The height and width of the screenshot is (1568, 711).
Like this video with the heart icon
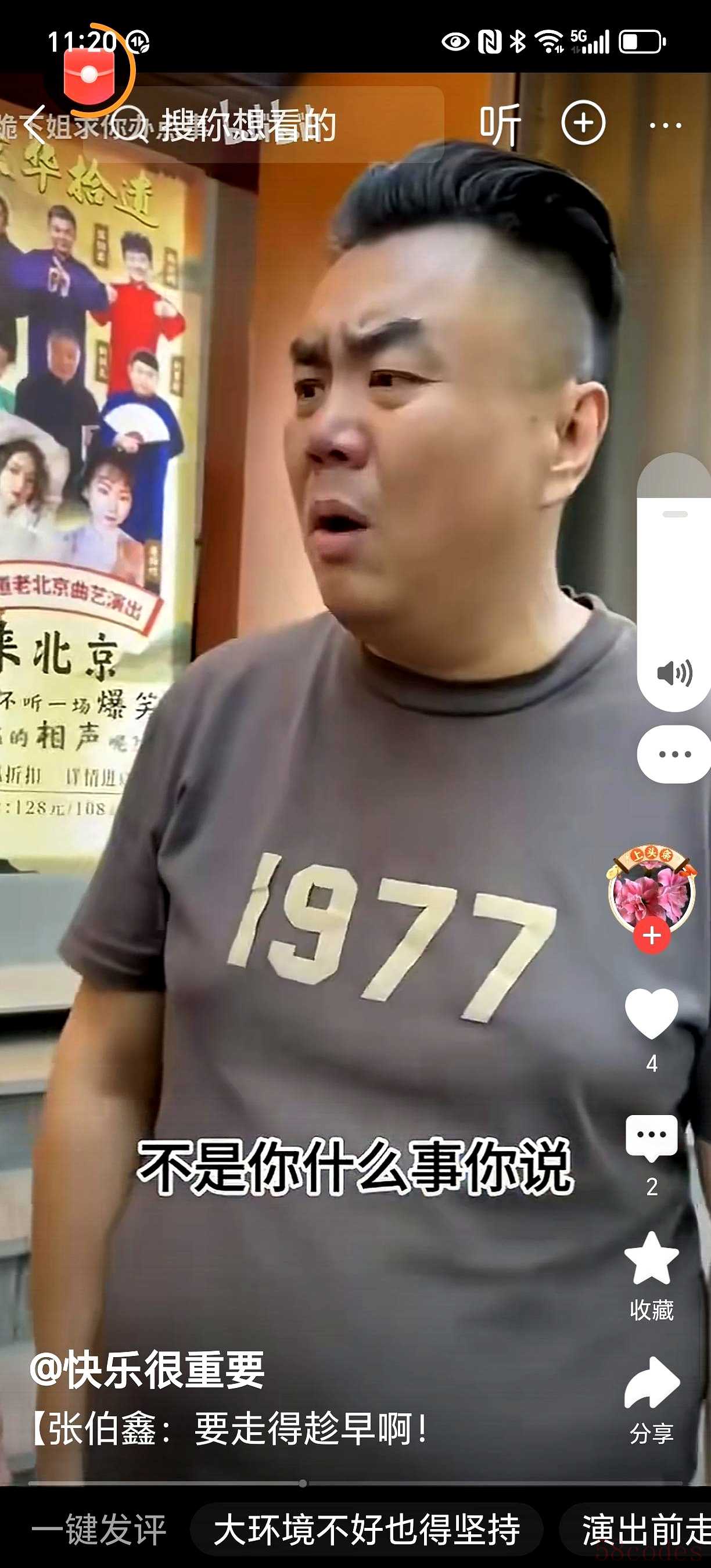(651, 1014)
